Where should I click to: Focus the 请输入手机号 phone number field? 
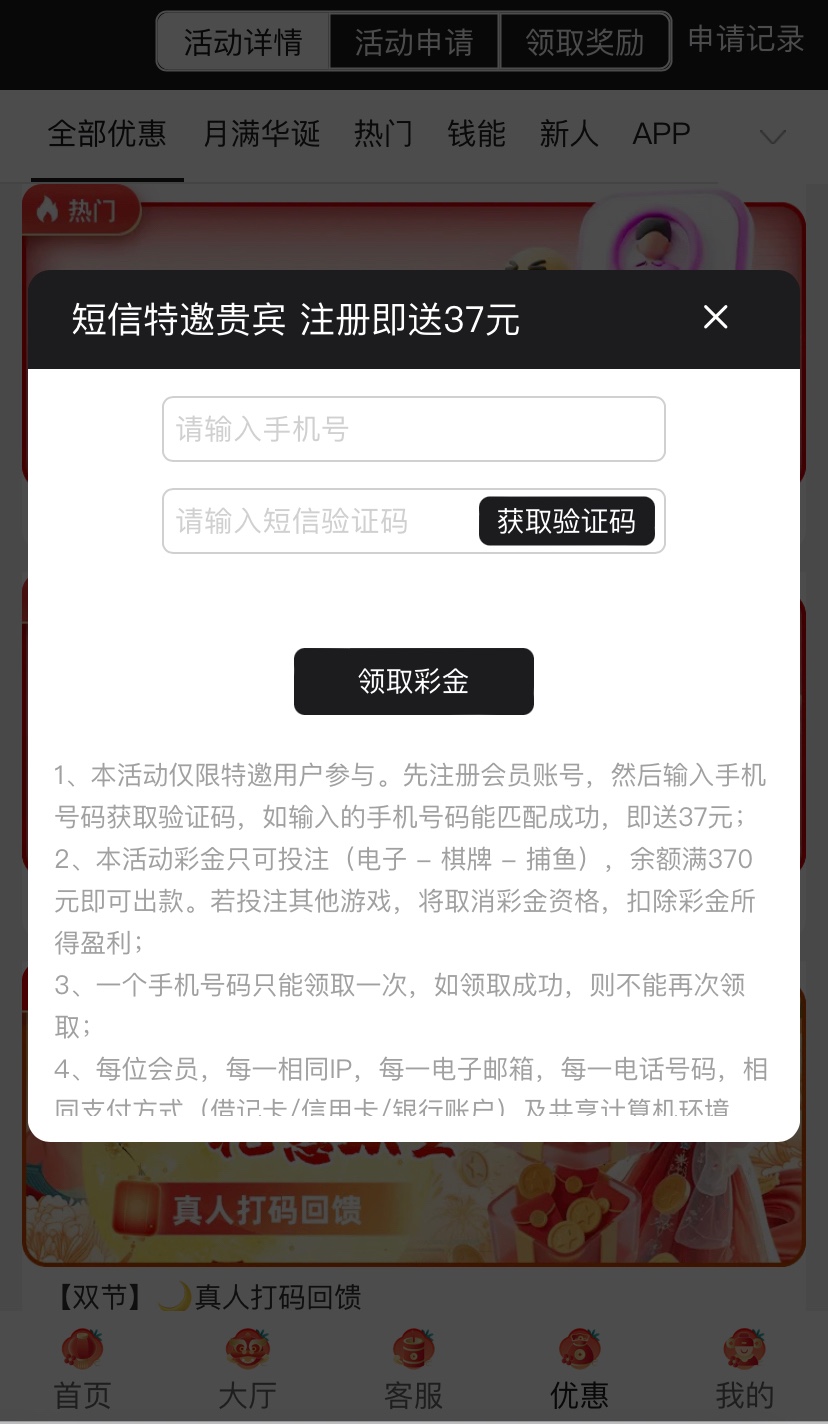(413, 430)
